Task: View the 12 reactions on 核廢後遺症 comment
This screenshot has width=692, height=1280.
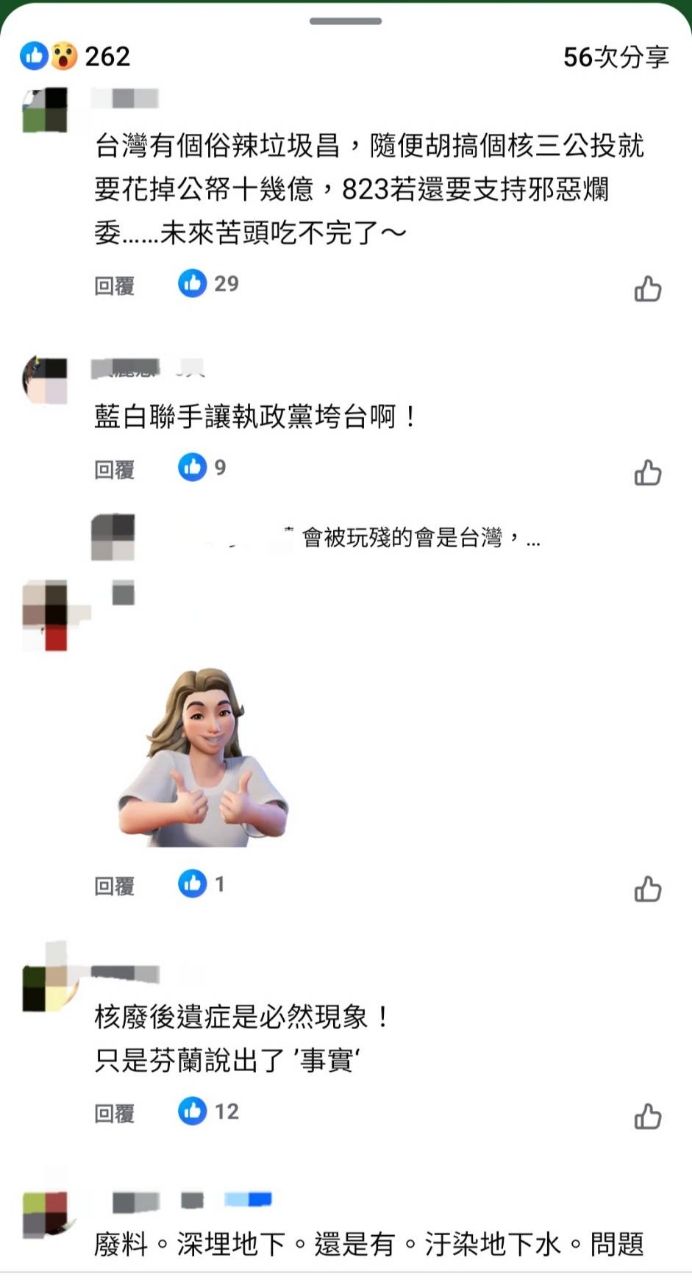Action: point(209,1111)
